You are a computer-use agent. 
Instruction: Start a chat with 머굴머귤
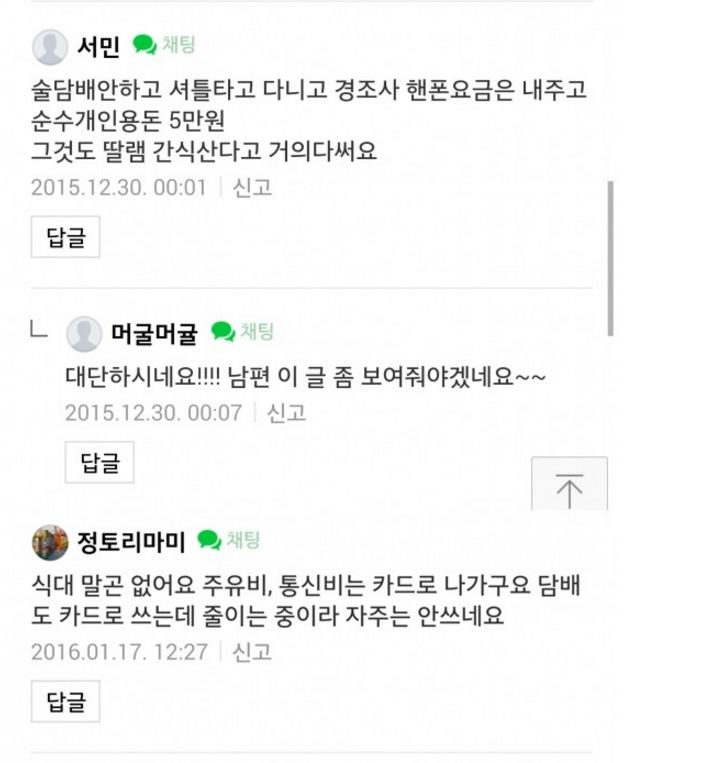click(x=243, y=332)
